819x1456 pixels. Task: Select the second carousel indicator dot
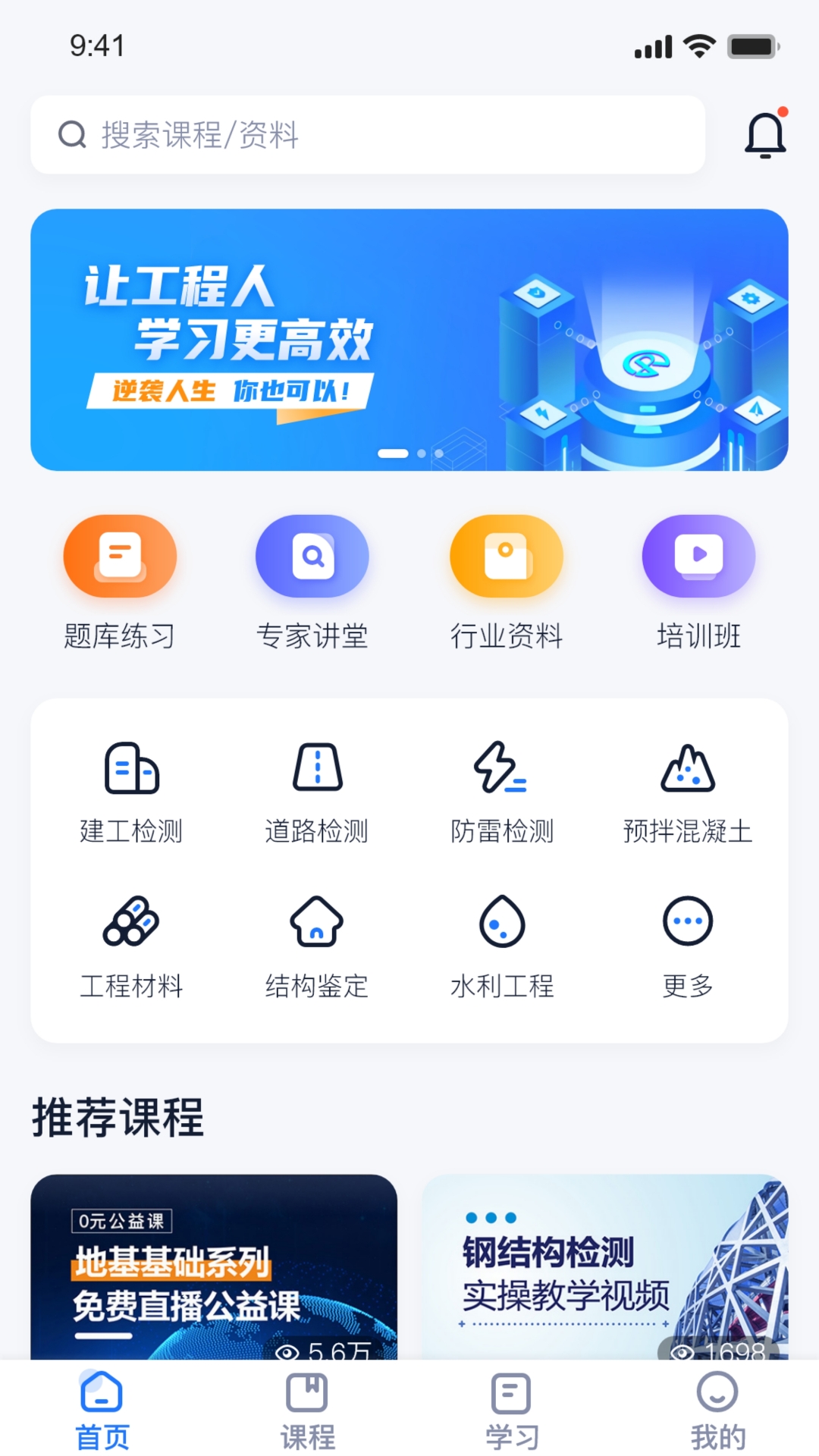(x=422, y=453)
